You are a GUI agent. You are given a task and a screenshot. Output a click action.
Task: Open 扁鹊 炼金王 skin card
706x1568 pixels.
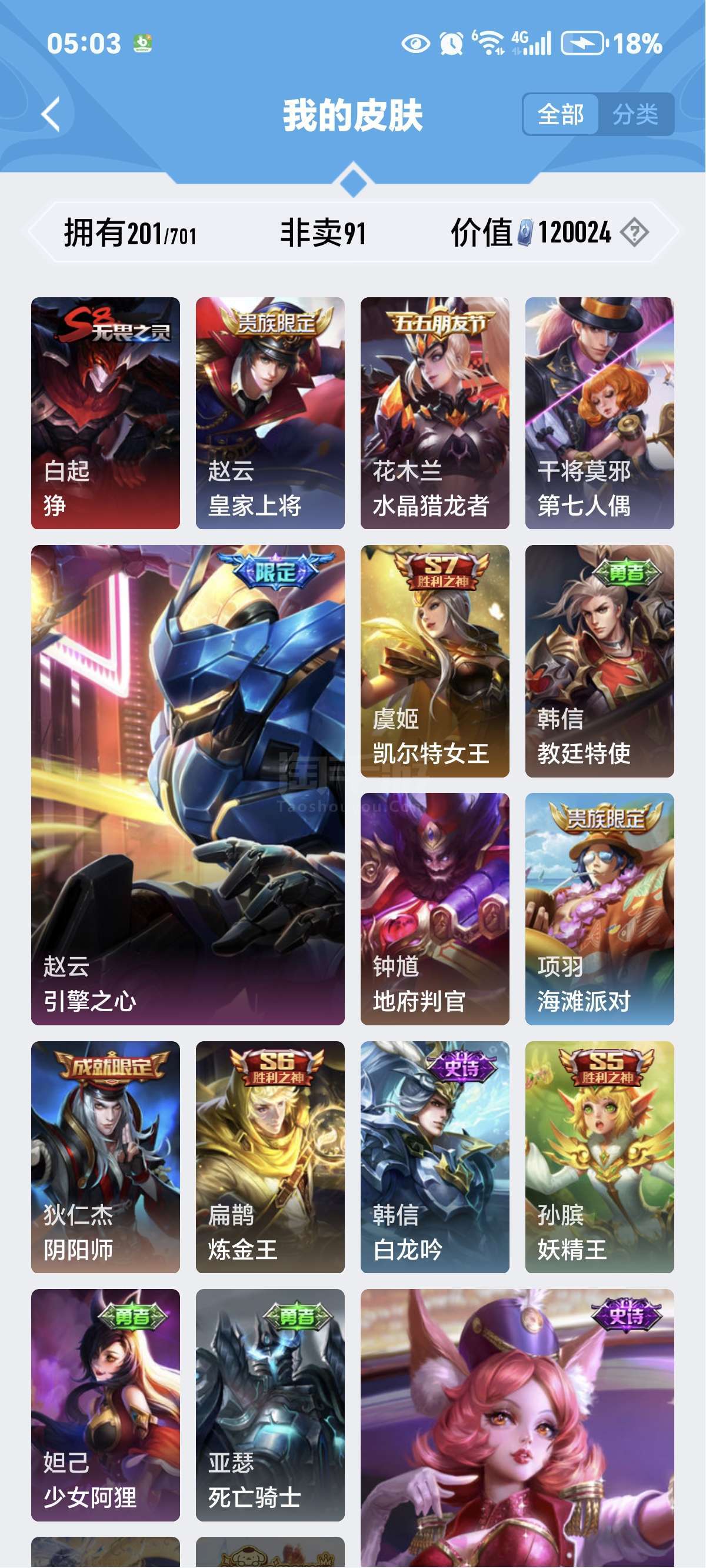(x=269, y=1157)
